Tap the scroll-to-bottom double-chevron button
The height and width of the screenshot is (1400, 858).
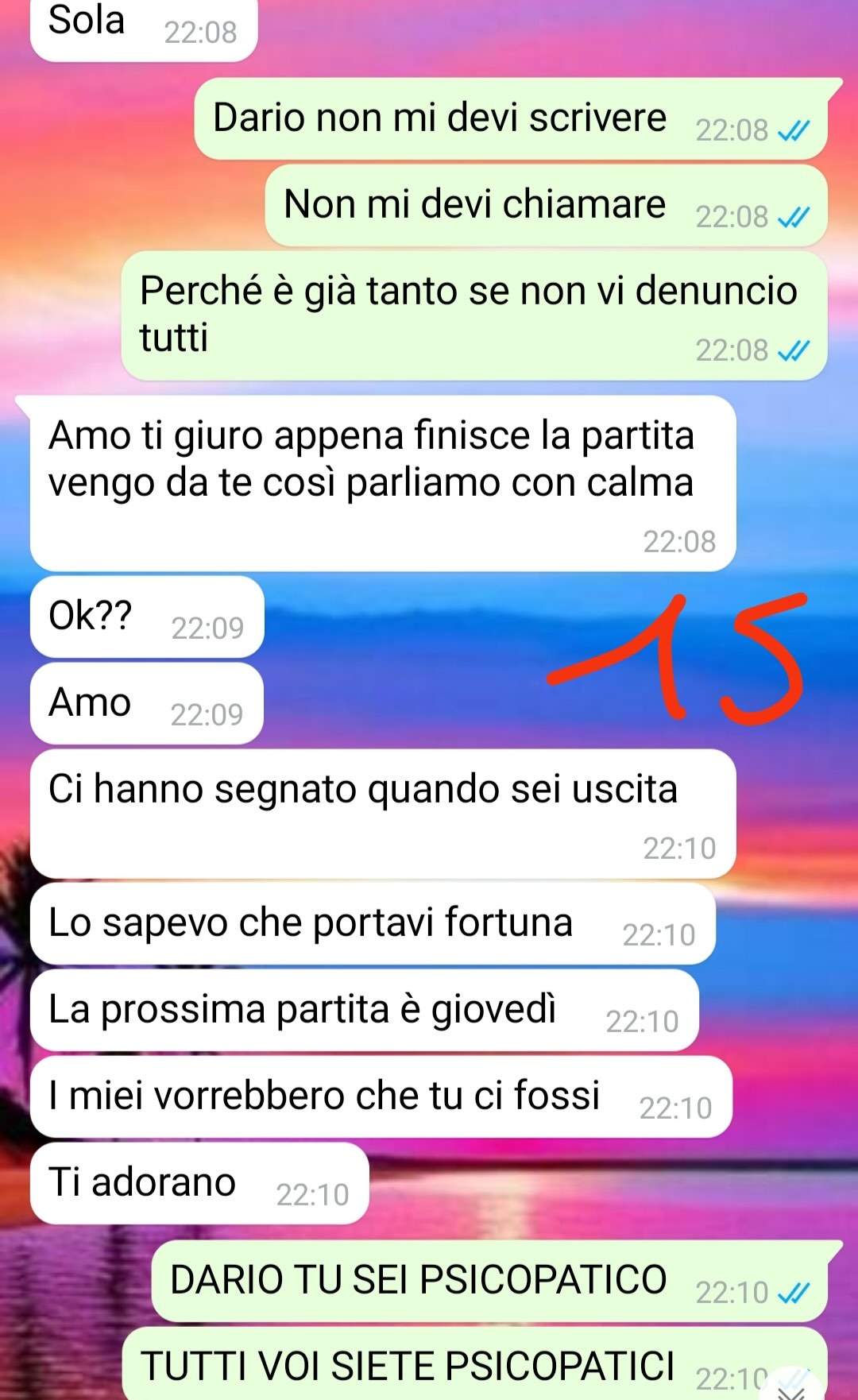tap(792, 1386)
